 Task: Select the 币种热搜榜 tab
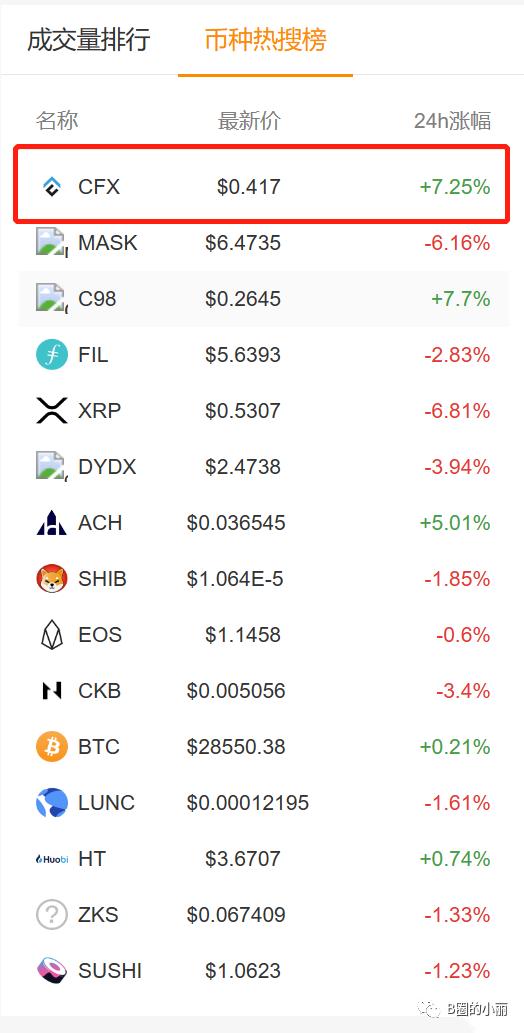265,40
